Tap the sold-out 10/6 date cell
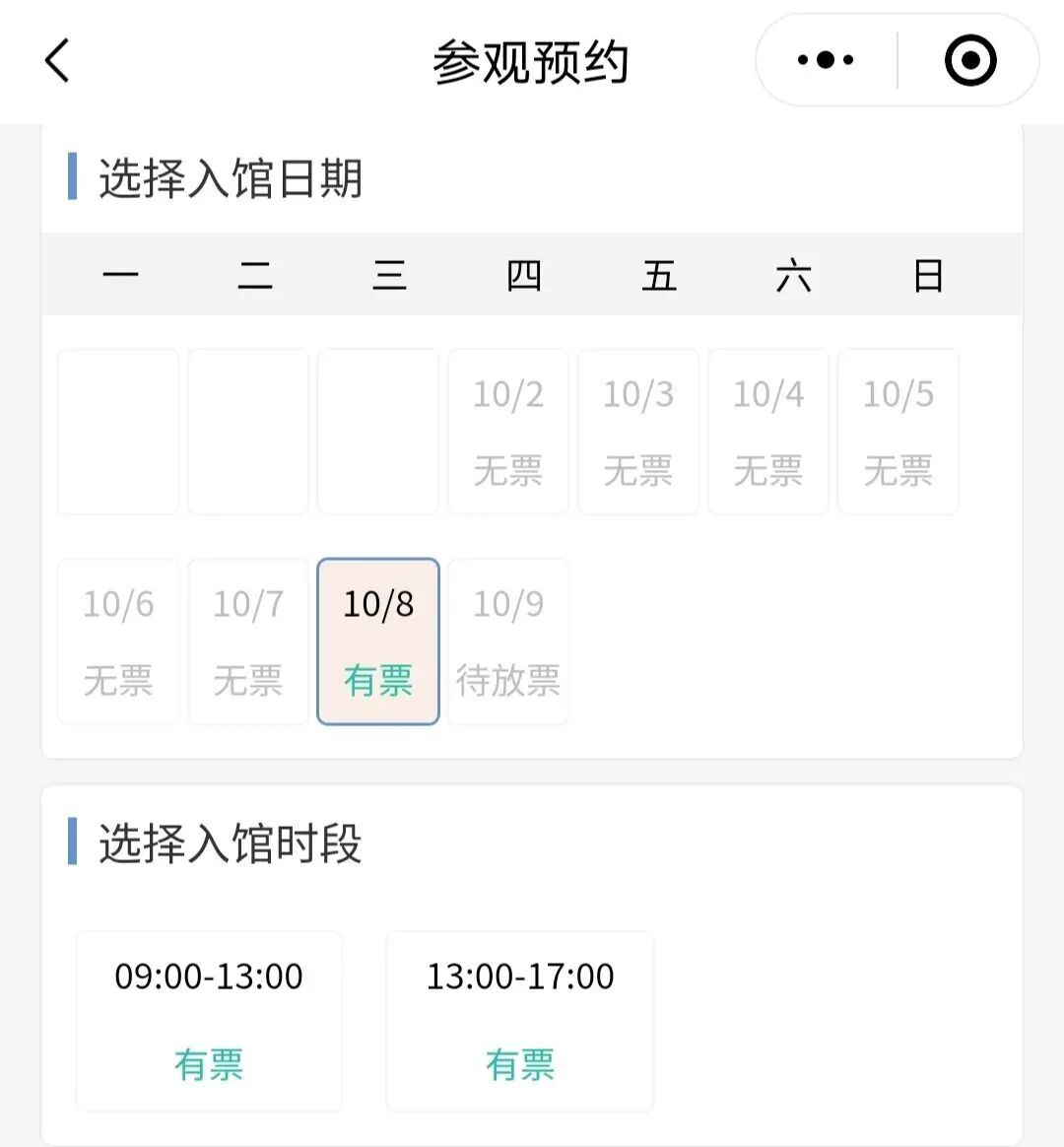This screenshot has width=1064, height=1147. pyautogui.click(x=118, y=641)
